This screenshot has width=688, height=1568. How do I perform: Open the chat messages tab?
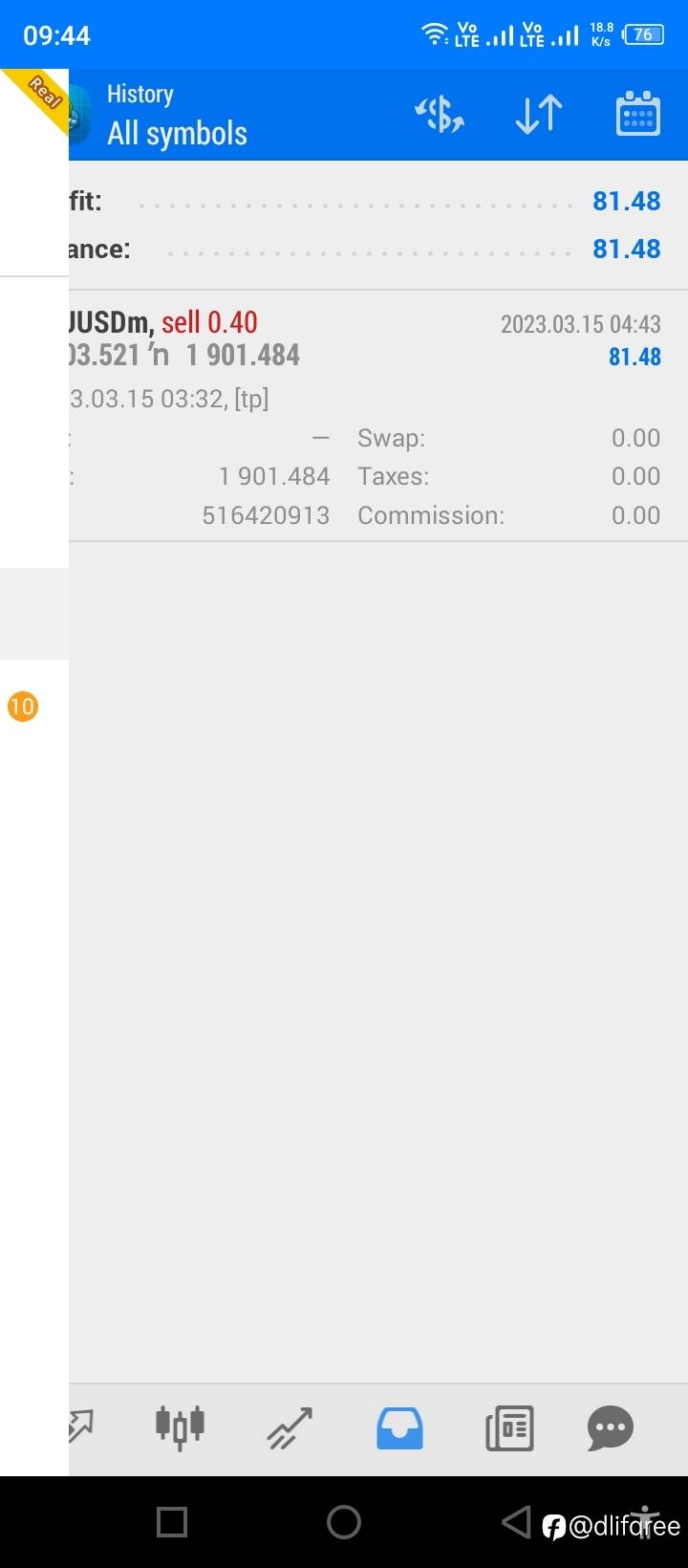coord(611,1428)
